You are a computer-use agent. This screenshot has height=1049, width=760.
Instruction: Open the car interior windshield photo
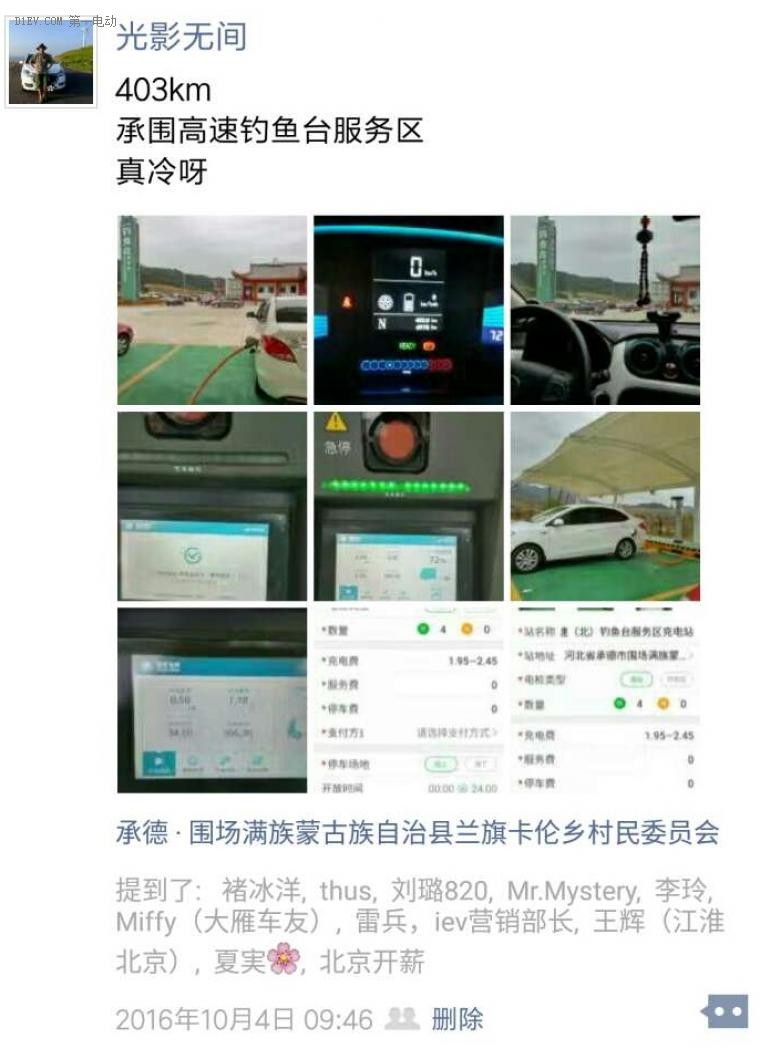tap(605, 310)
